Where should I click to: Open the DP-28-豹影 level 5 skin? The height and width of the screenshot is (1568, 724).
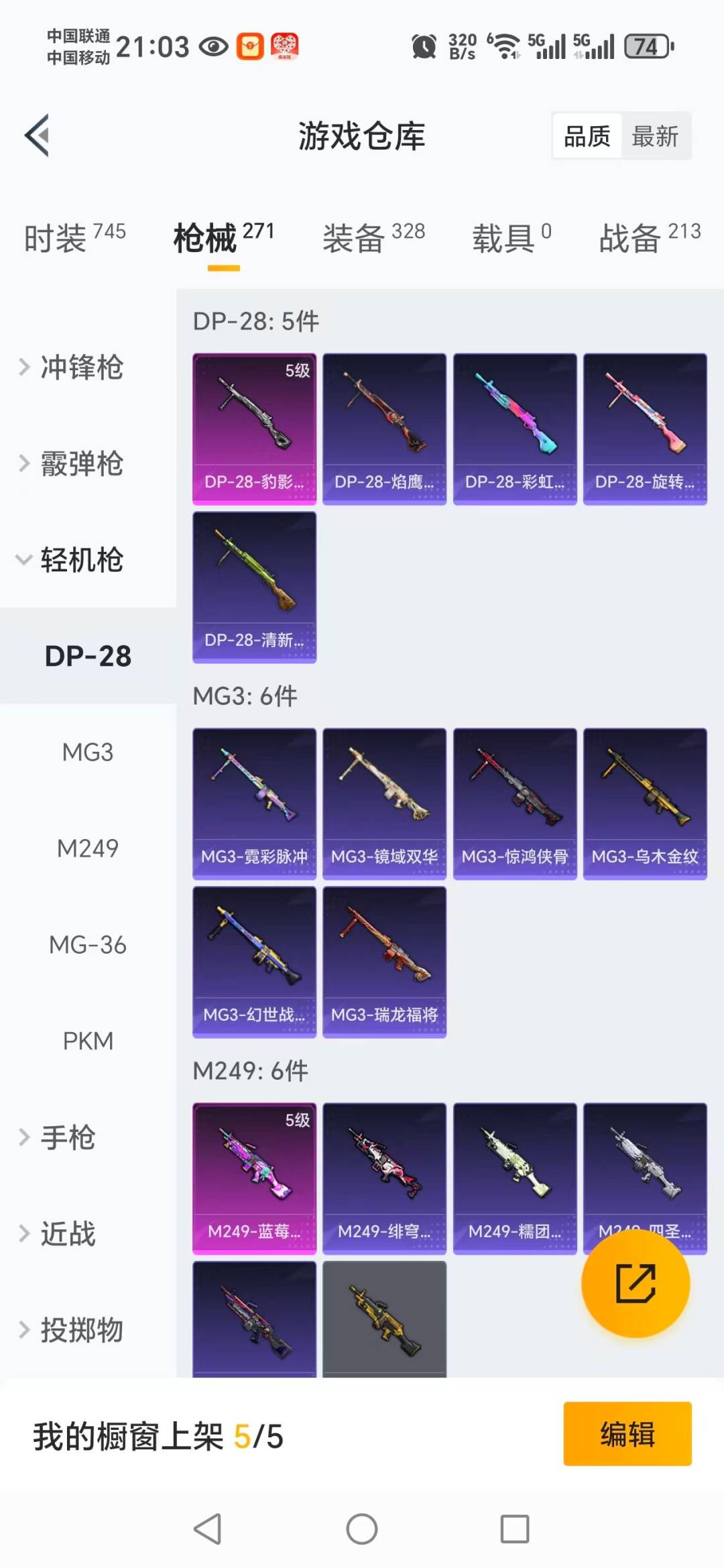254,429
